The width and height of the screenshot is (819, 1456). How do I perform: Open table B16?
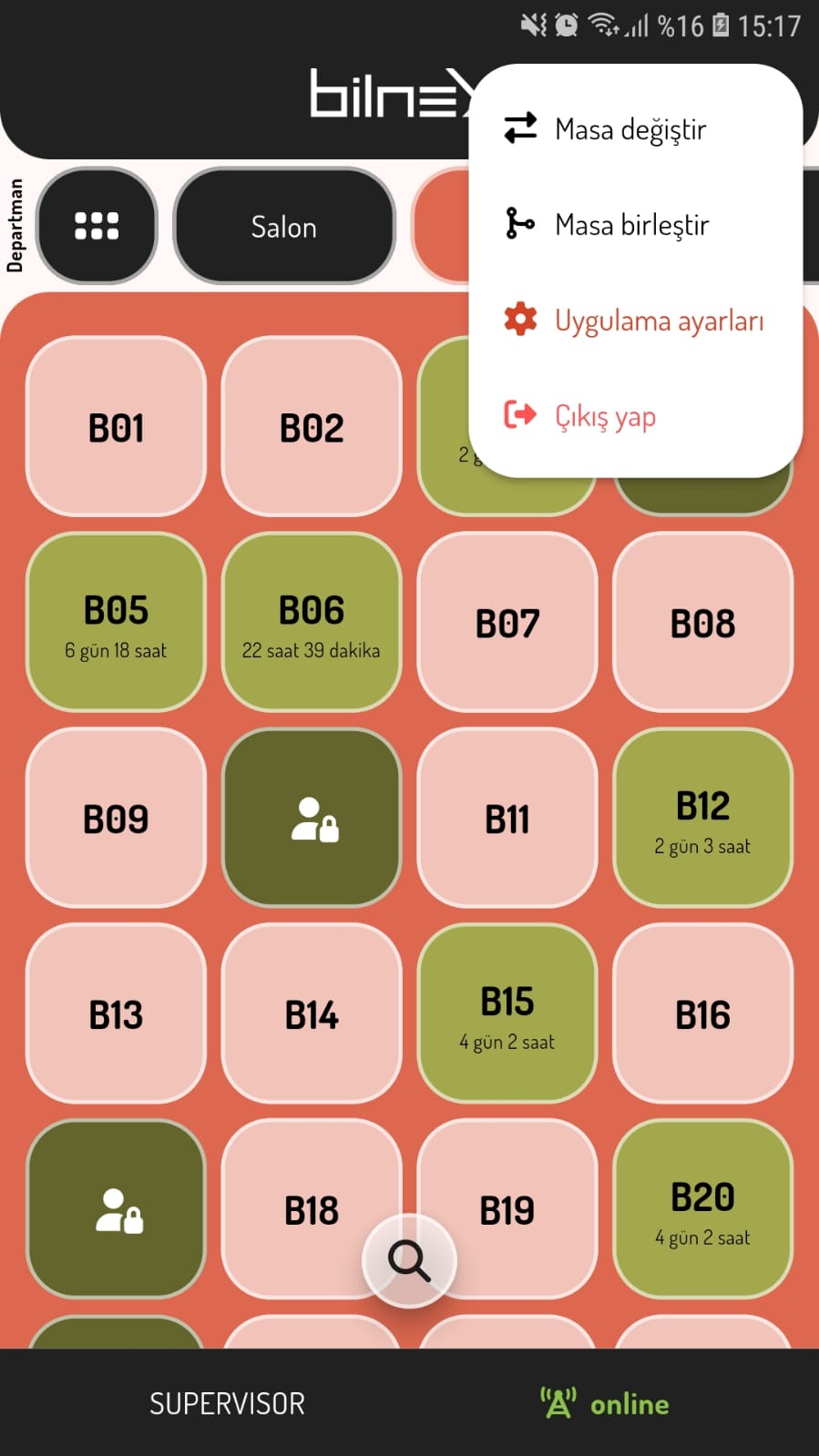[702, 1013]
